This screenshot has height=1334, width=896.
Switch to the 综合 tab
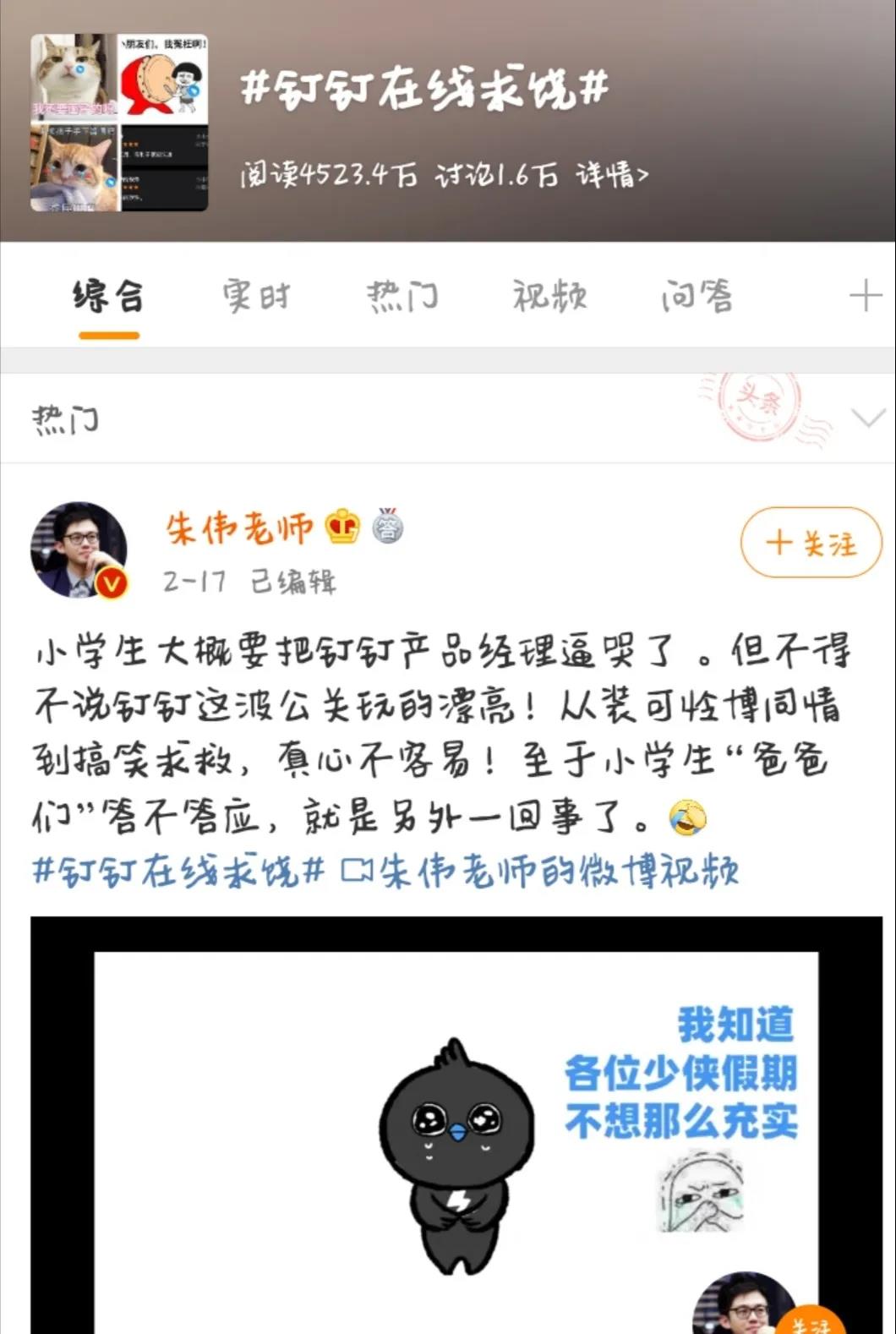click(108, 297)
